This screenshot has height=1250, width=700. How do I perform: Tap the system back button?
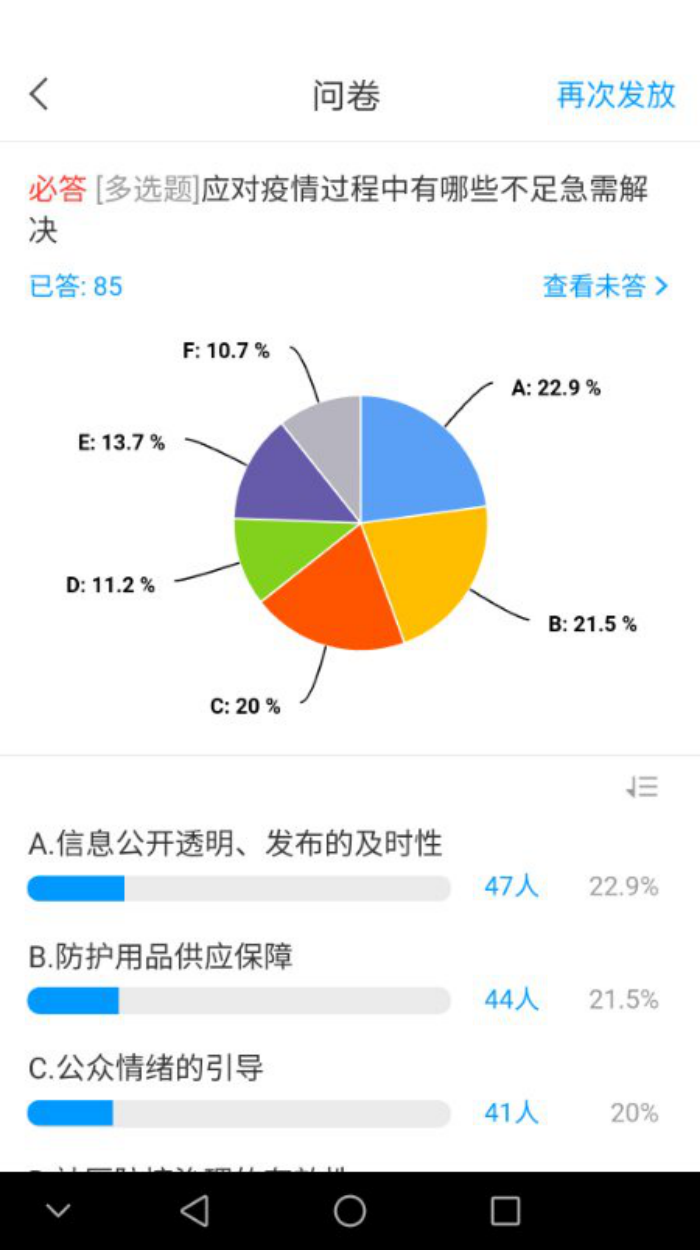[x=194, y=1211]
